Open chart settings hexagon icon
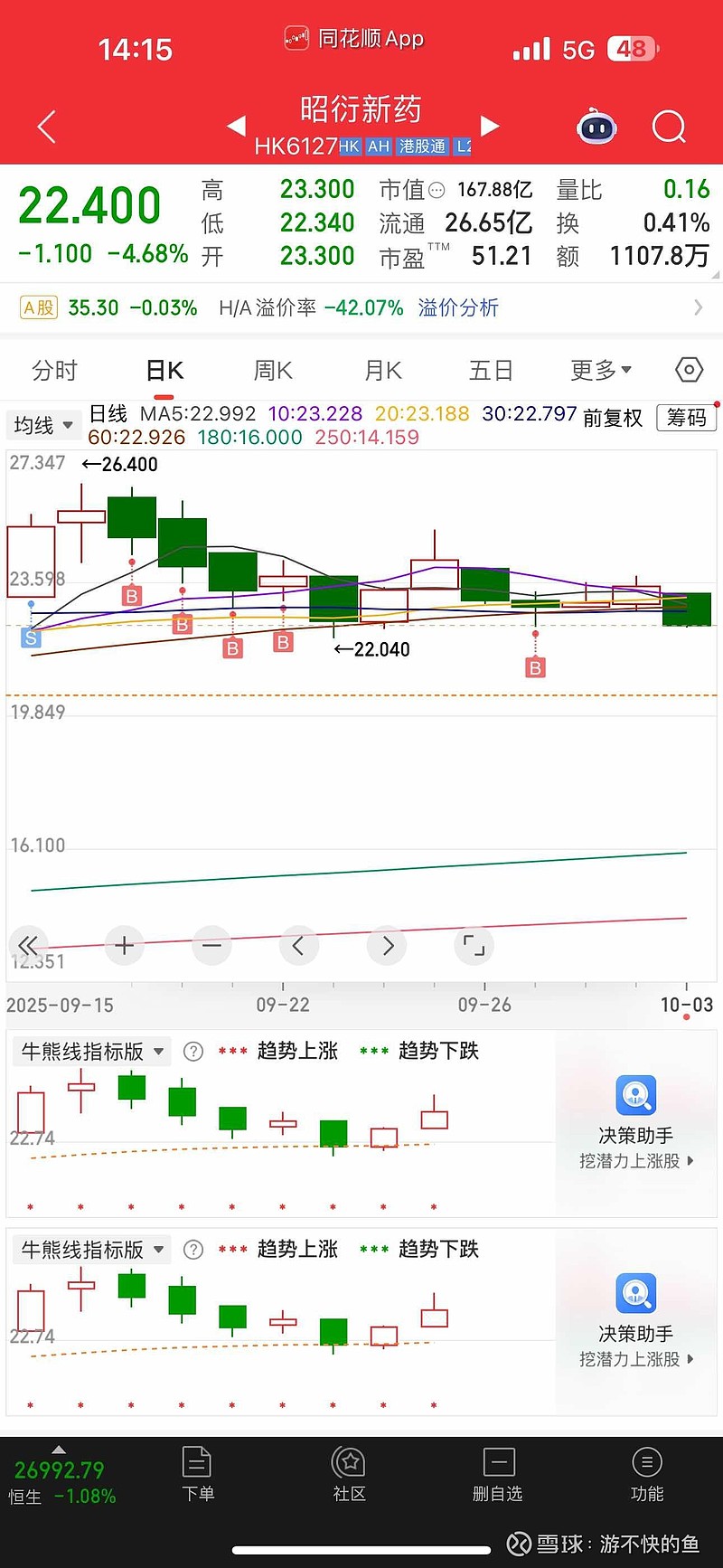723x1568 pixels. pos(689,370)
